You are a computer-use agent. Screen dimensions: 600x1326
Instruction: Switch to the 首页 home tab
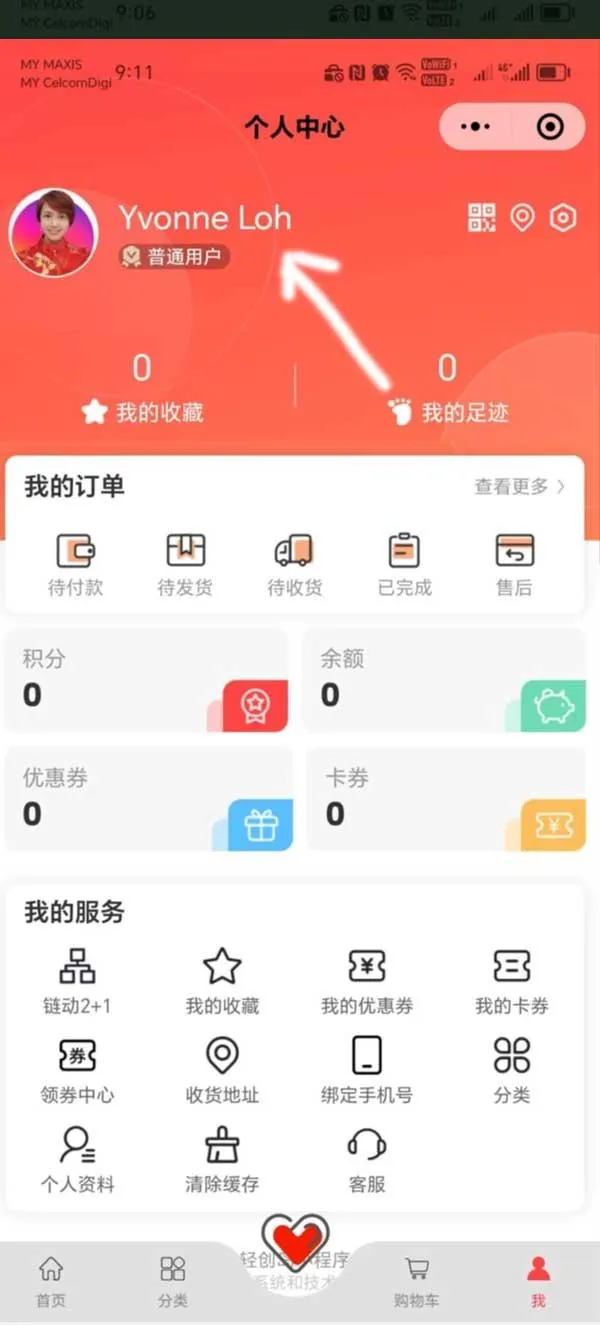coord(51,1282)
